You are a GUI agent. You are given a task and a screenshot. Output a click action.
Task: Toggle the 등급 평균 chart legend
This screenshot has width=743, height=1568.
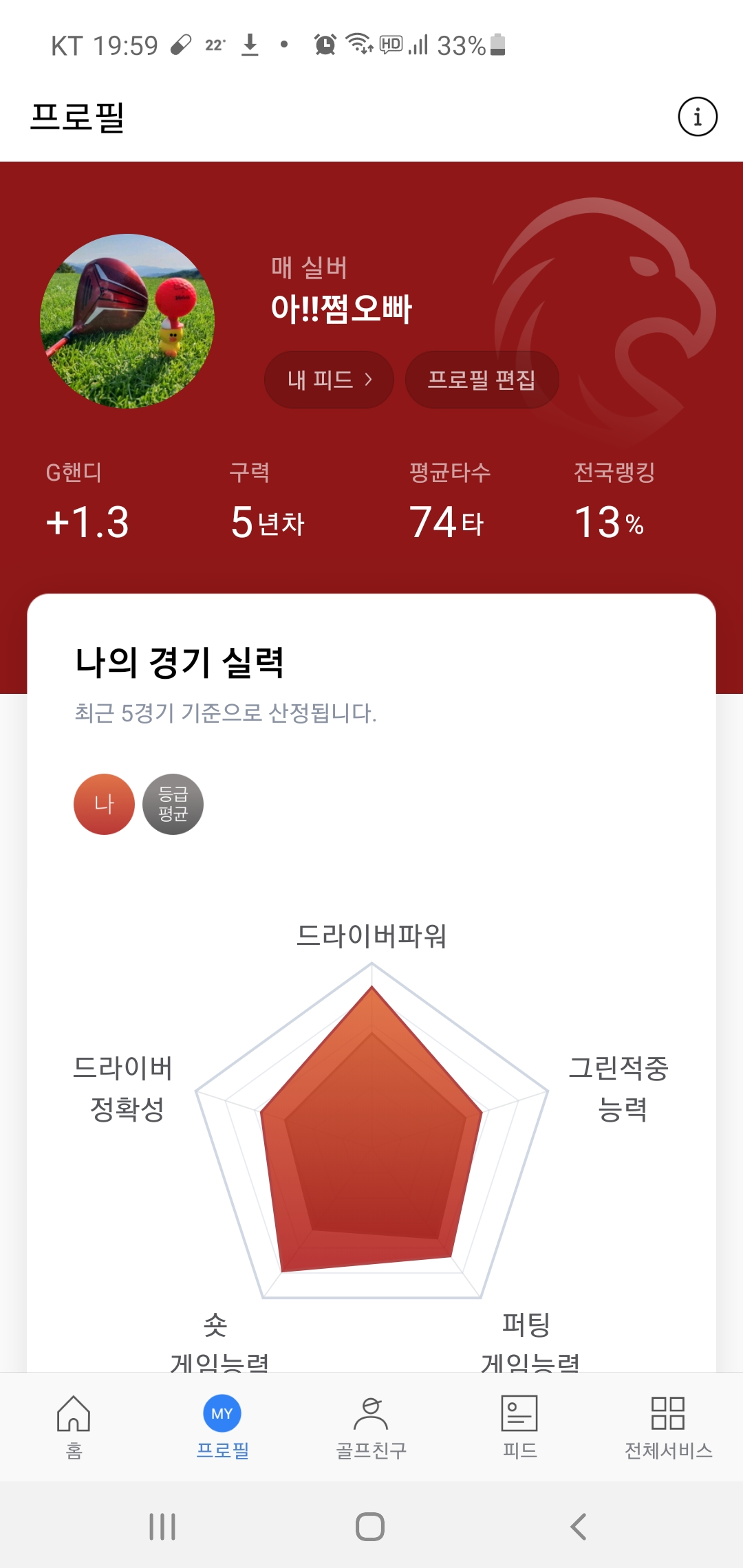tap(173, 804)
